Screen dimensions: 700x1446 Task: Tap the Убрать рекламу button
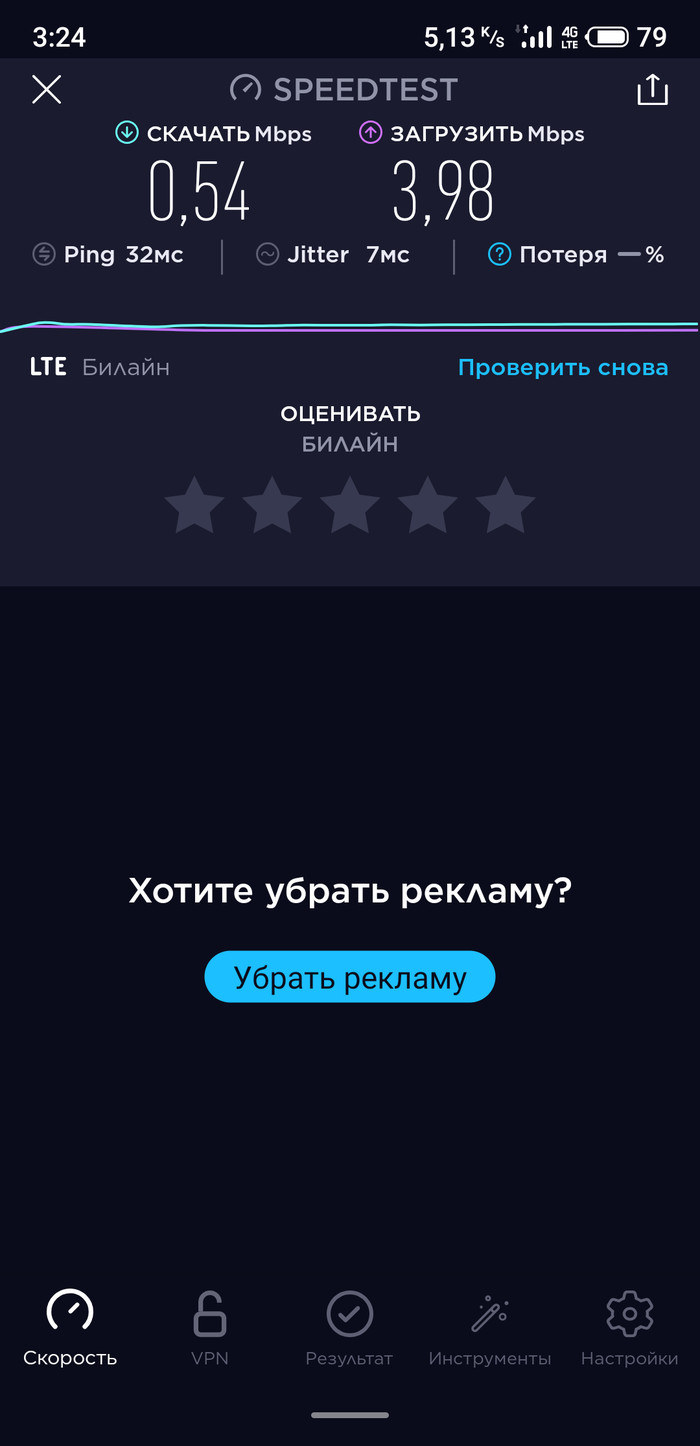point(350,977)
